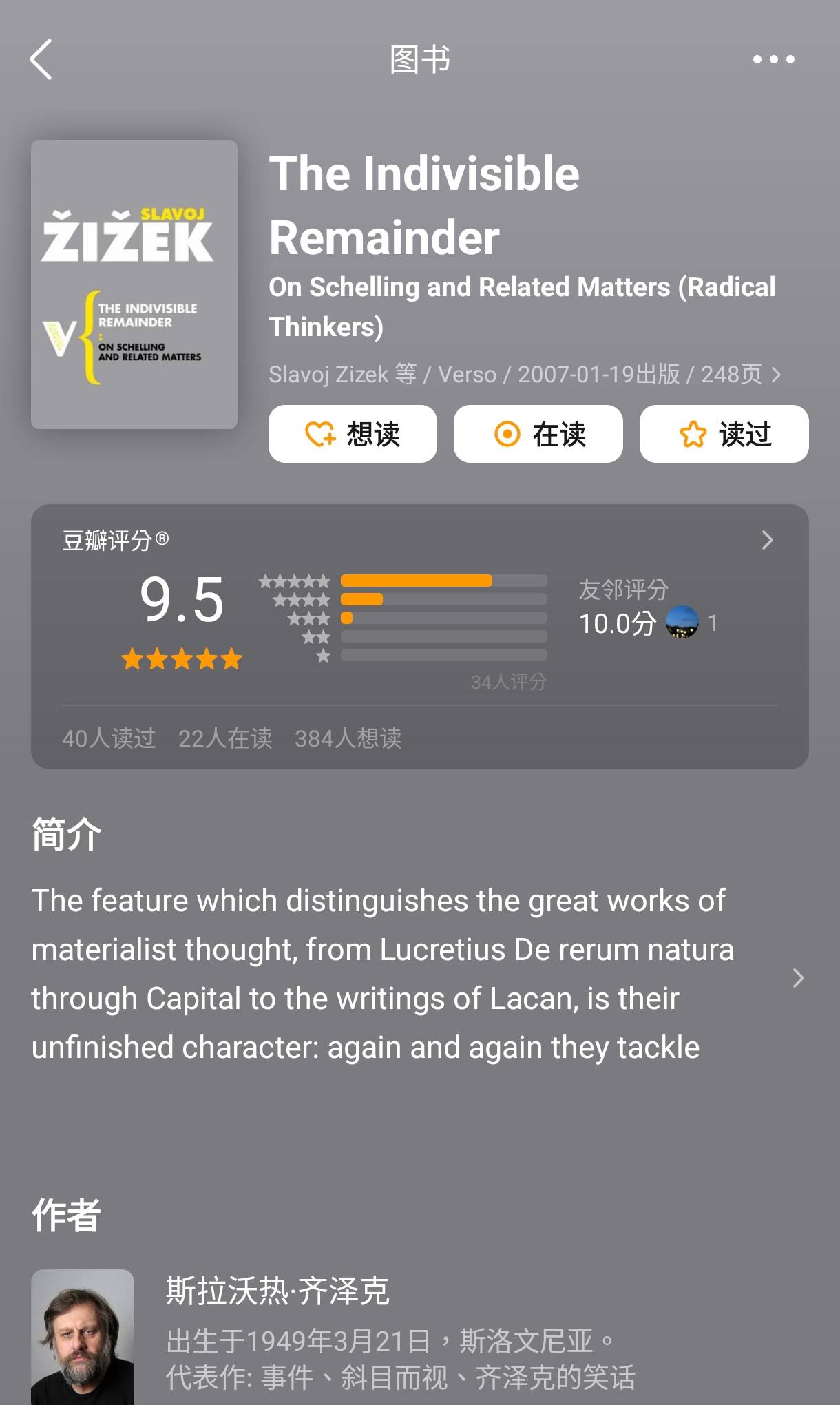Viewport: 840px width, 1405px height.
Task: Open publication details line with Verso info
Action: click(x=523, y=375)
